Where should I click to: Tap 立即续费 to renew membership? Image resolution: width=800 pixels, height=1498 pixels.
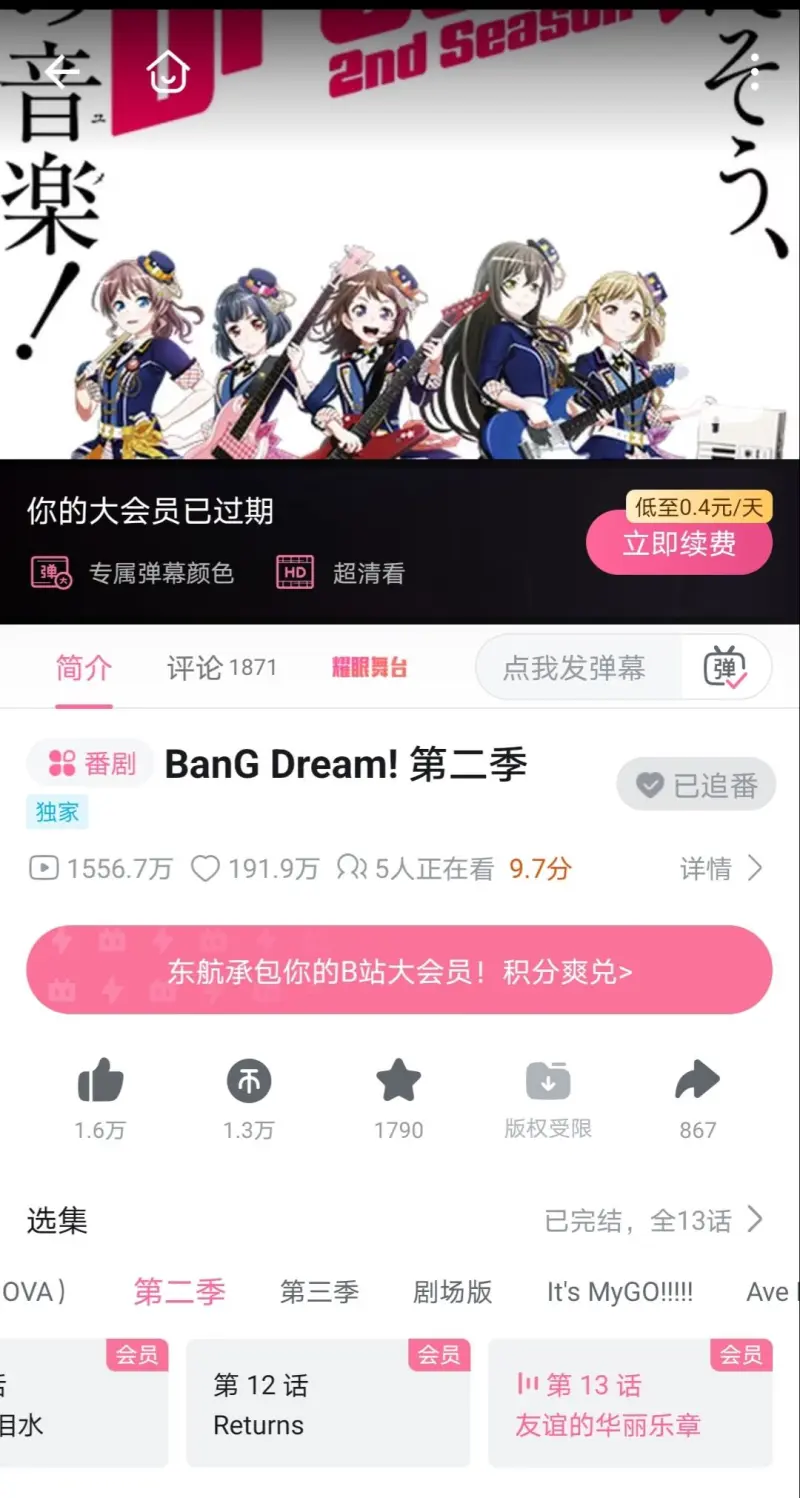(679, 543)
